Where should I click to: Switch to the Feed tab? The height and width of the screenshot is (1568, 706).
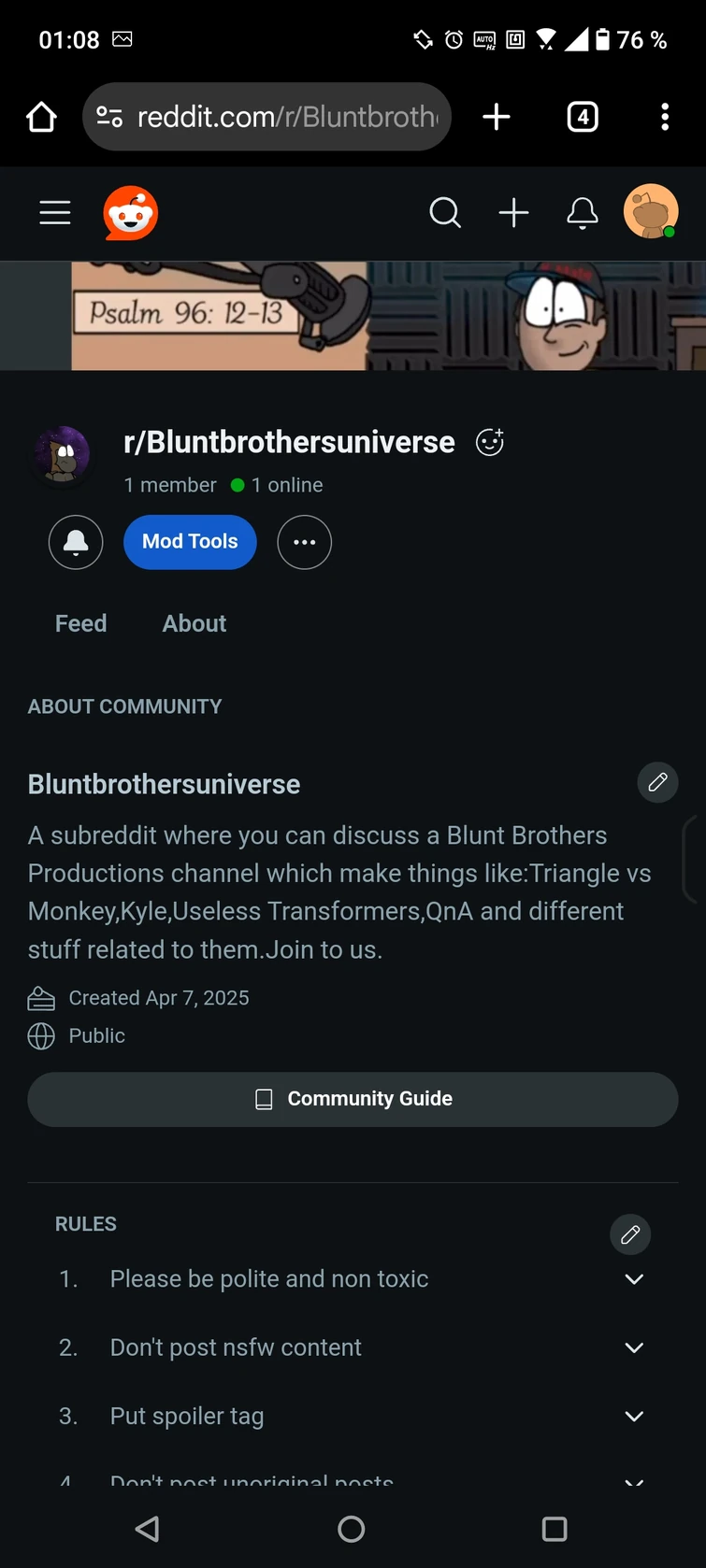[x=80, y=623]
